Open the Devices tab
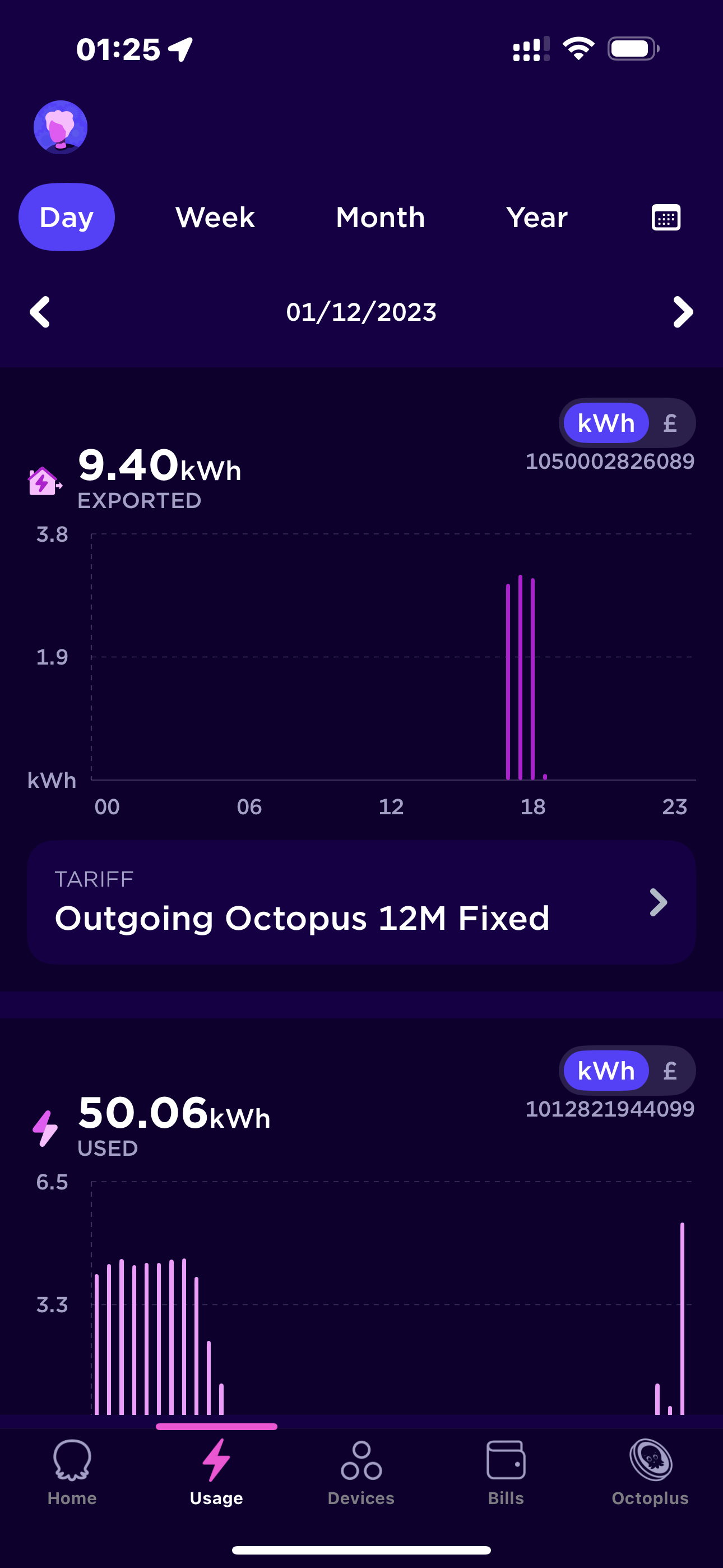The height and width of the screenshot is (1568, 723). click(x=361, y=1472)
